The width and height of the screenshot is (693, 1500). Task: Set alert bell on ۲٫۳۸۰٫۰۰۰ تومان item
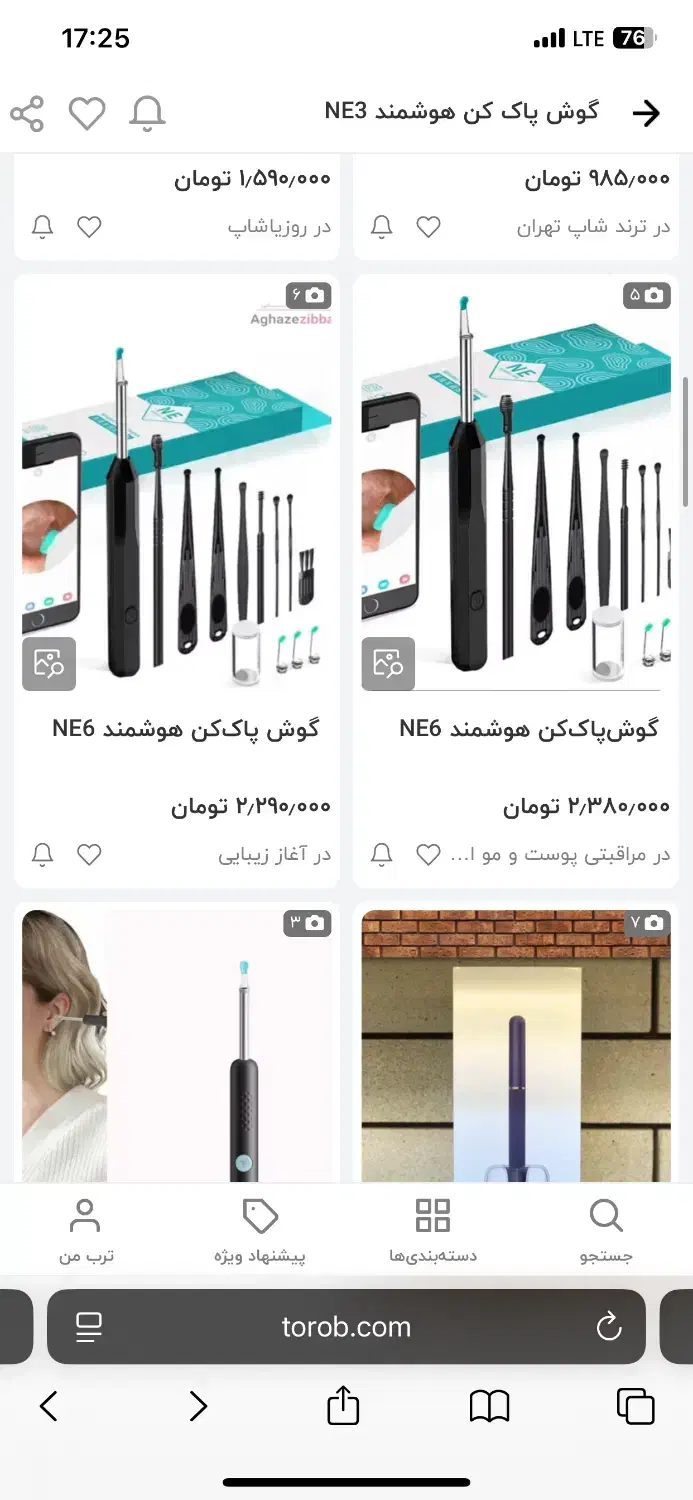point(381,855)
